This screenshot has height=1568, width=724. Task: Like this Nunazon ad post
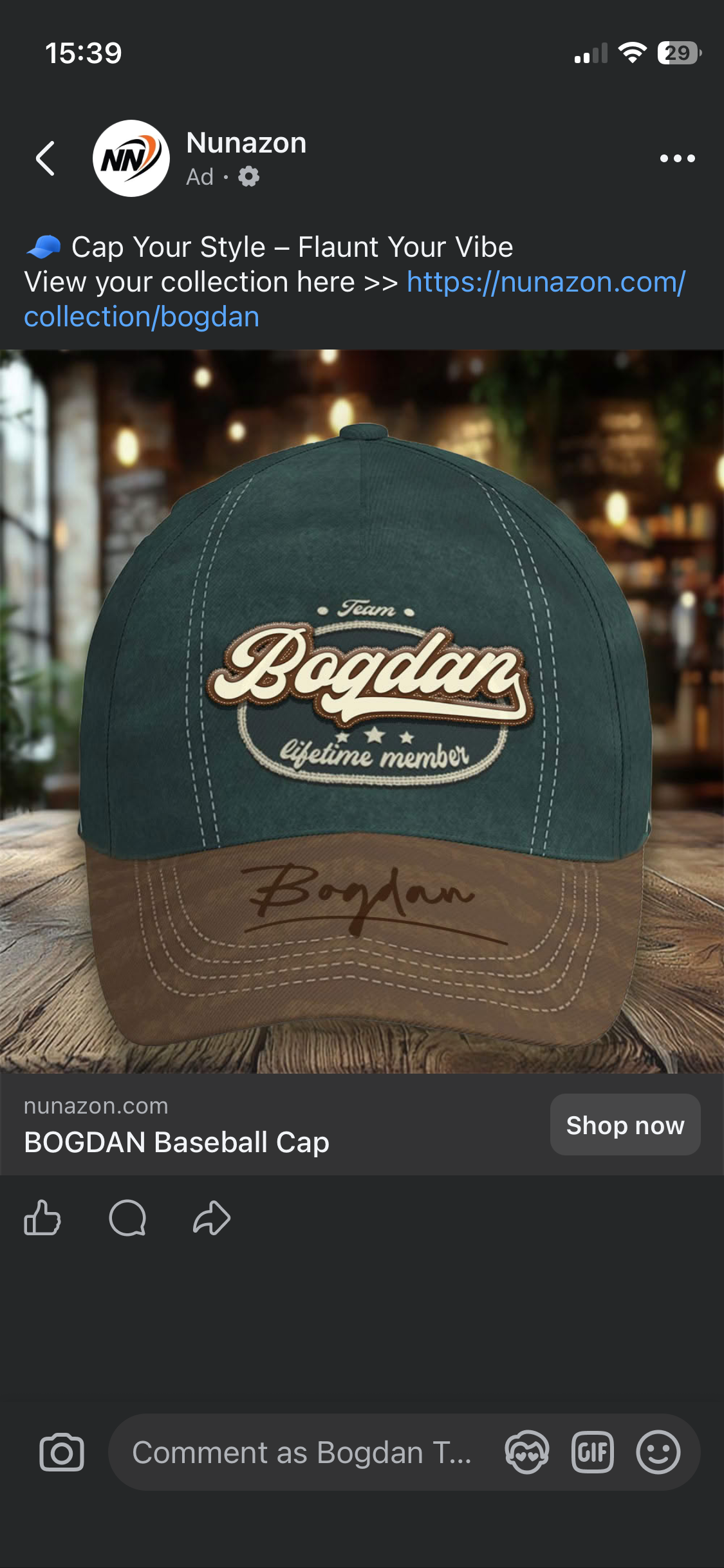click(42, 1218)
